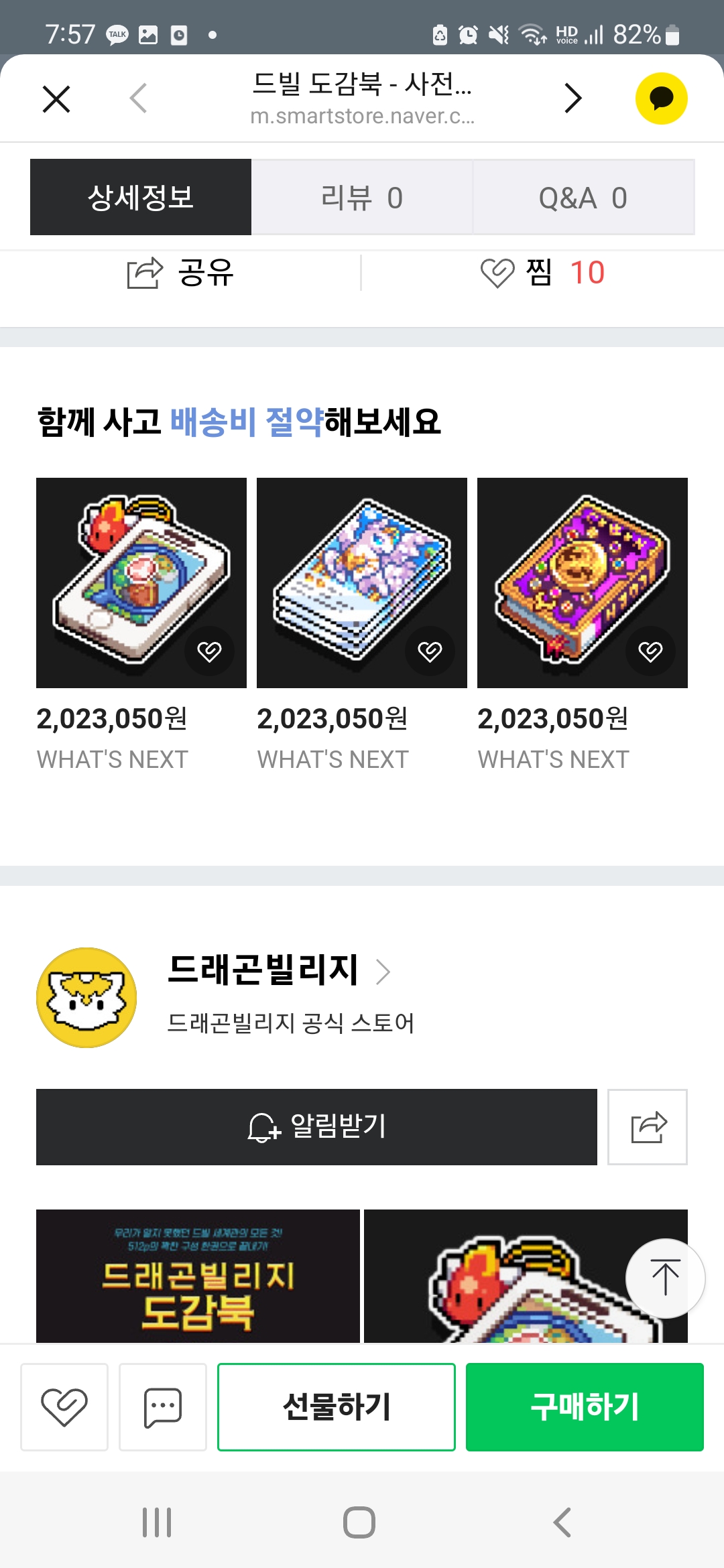Switch to the 리뷰 tab

[x=362, y=198]
